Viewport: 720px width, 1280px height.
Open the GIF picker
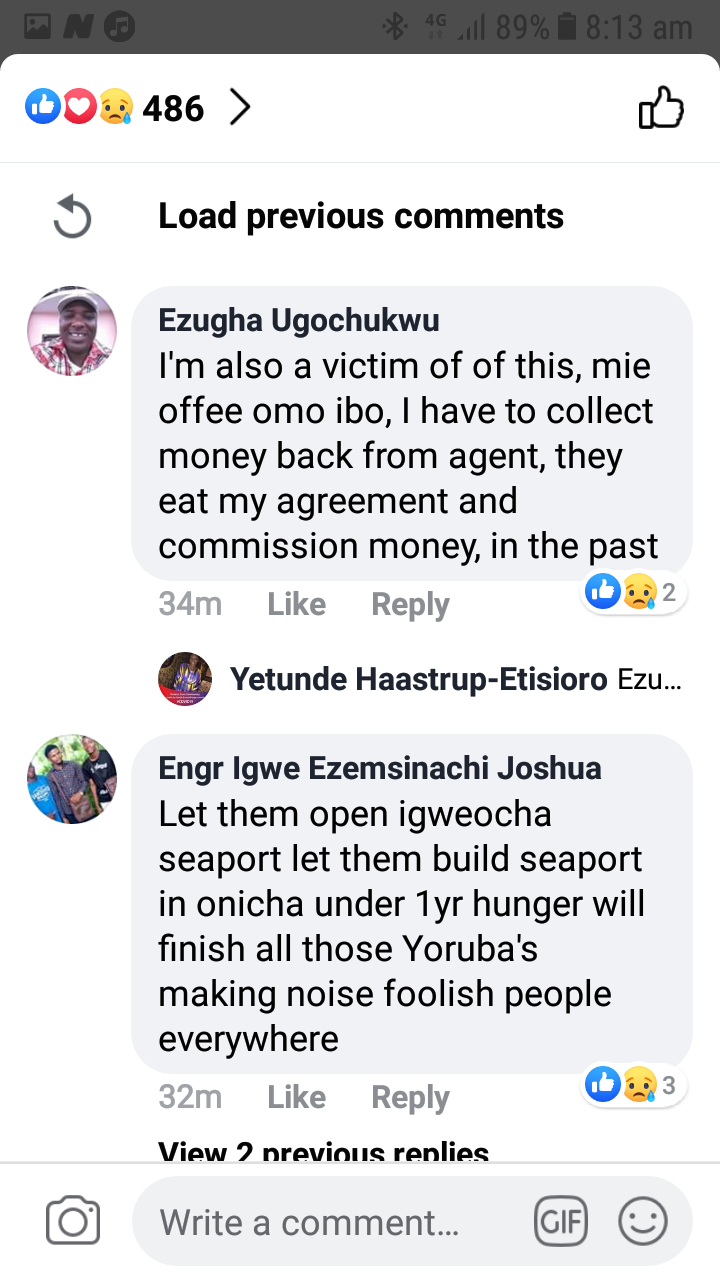pyautogui.click(x=561, y=1222)
